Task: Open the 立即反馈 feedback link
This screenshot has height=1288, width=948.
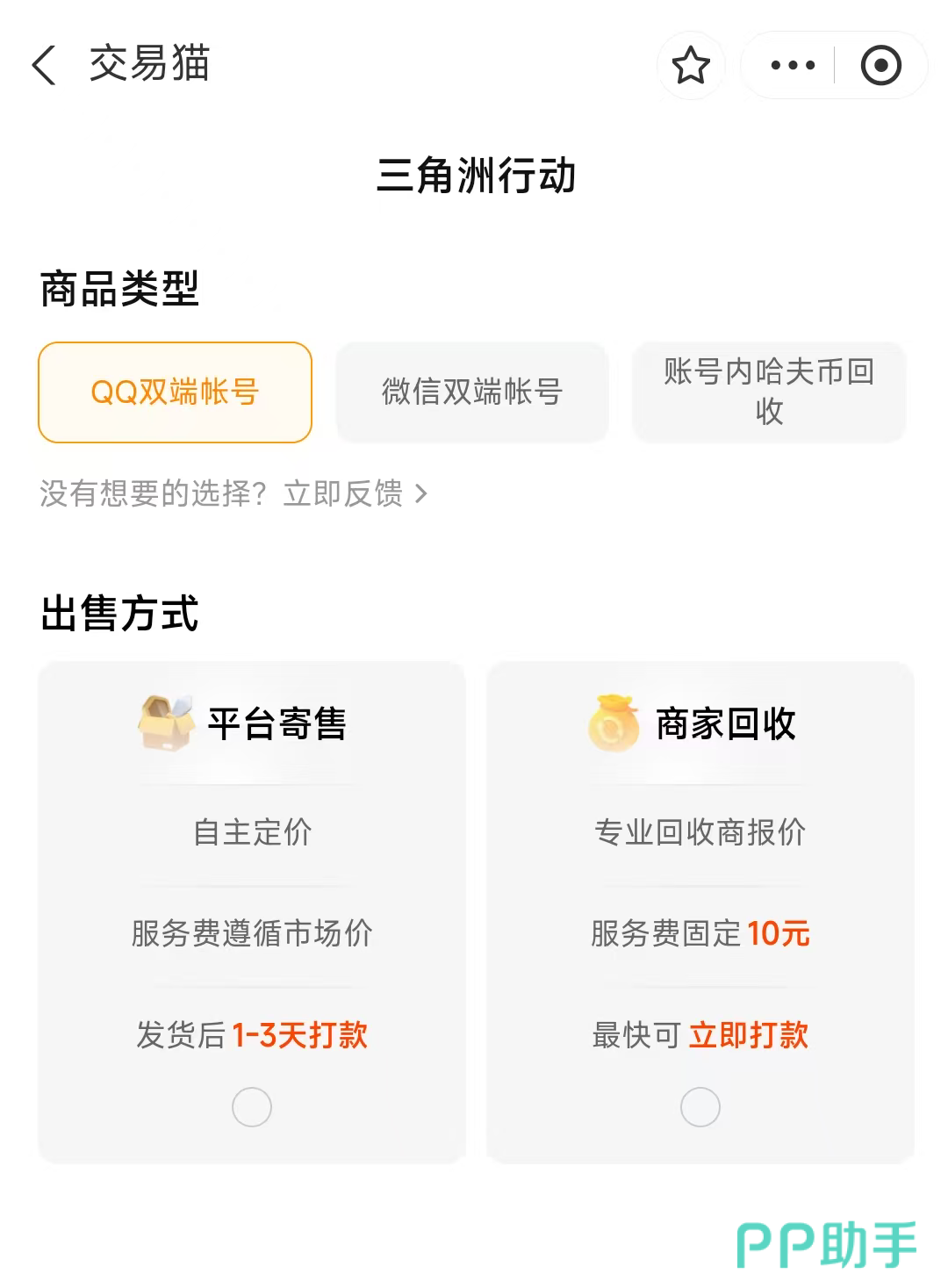Action: pos(355,493)
